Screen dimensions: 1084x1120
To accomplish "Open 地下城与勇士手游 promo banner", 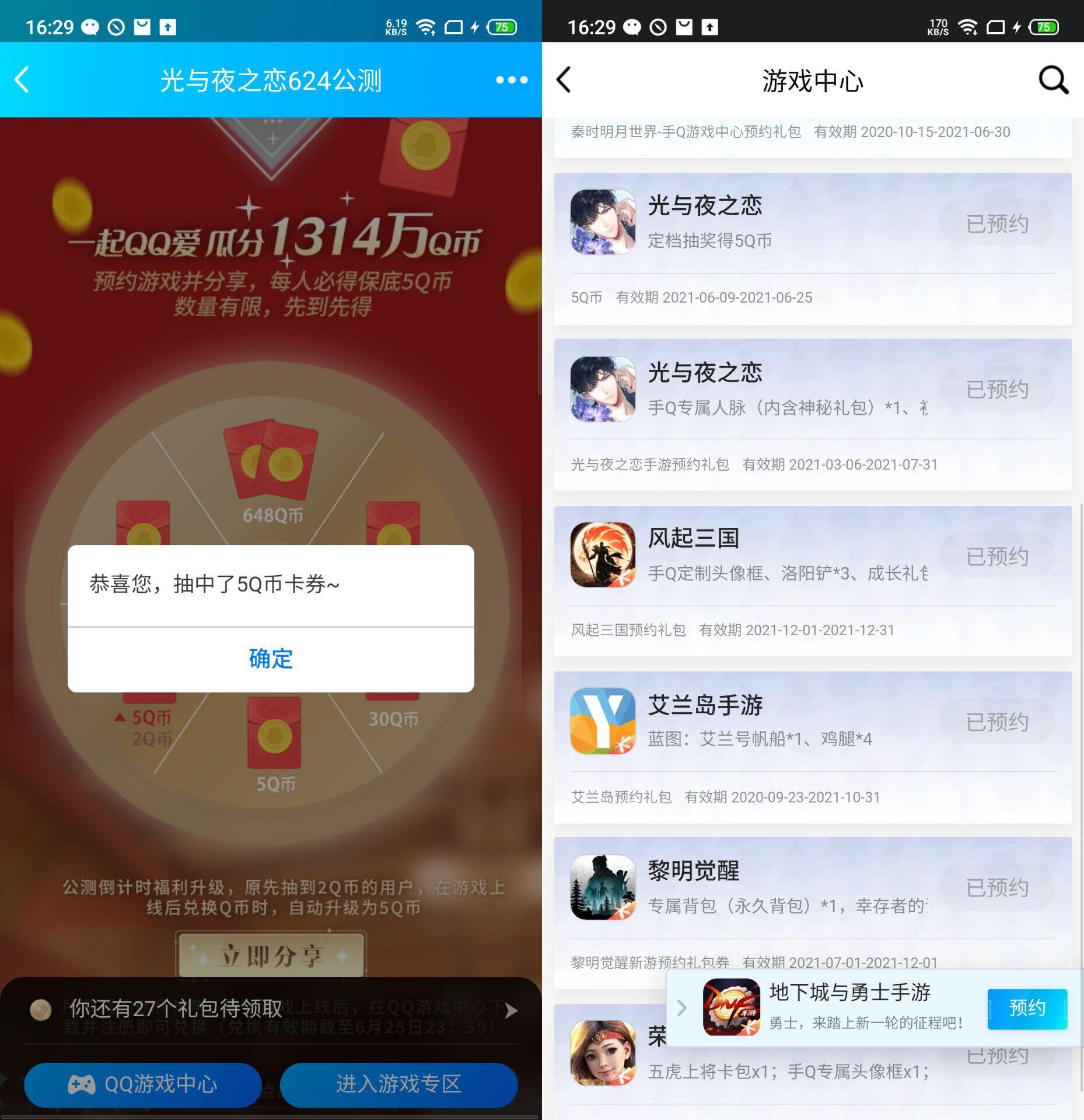I will tap(846, 1008).
